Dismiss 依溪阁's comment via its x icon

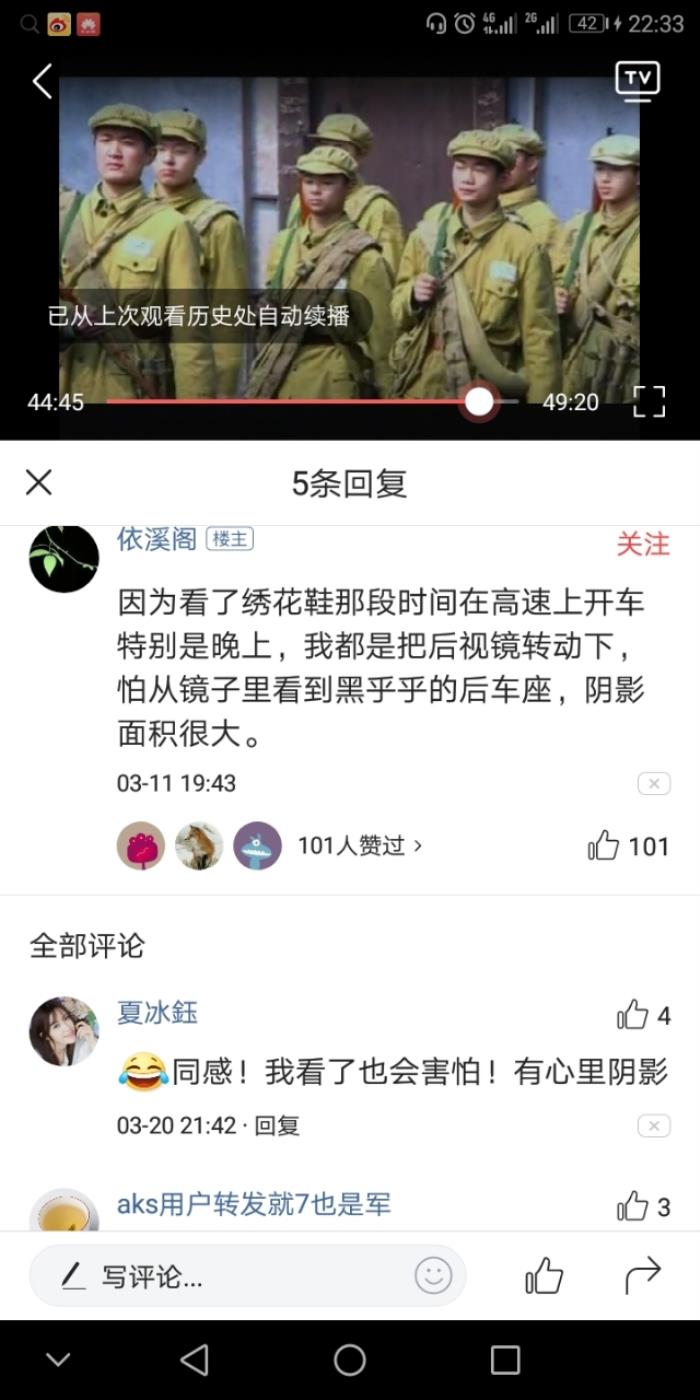coord(653,784)
